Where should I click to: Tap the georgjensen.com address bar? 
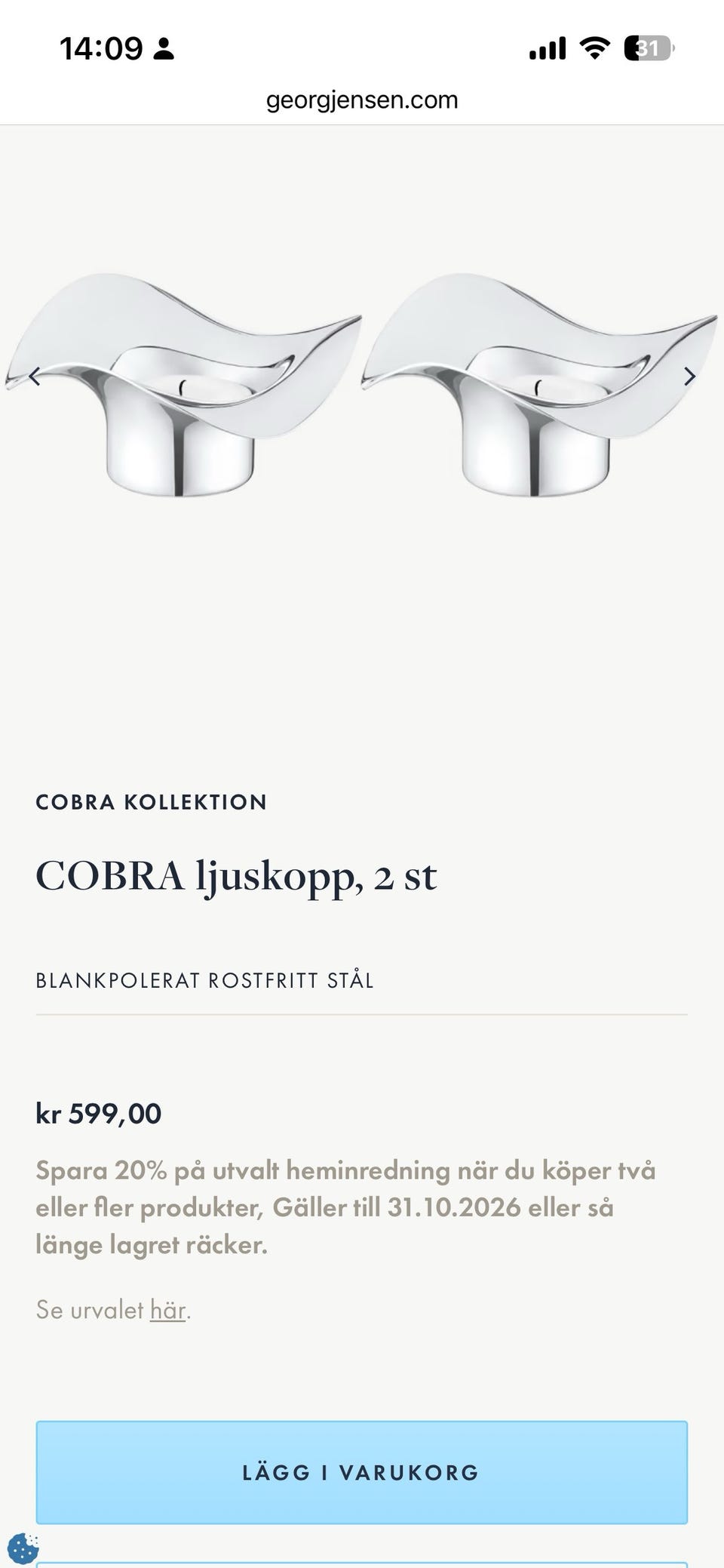pos(362,100)
